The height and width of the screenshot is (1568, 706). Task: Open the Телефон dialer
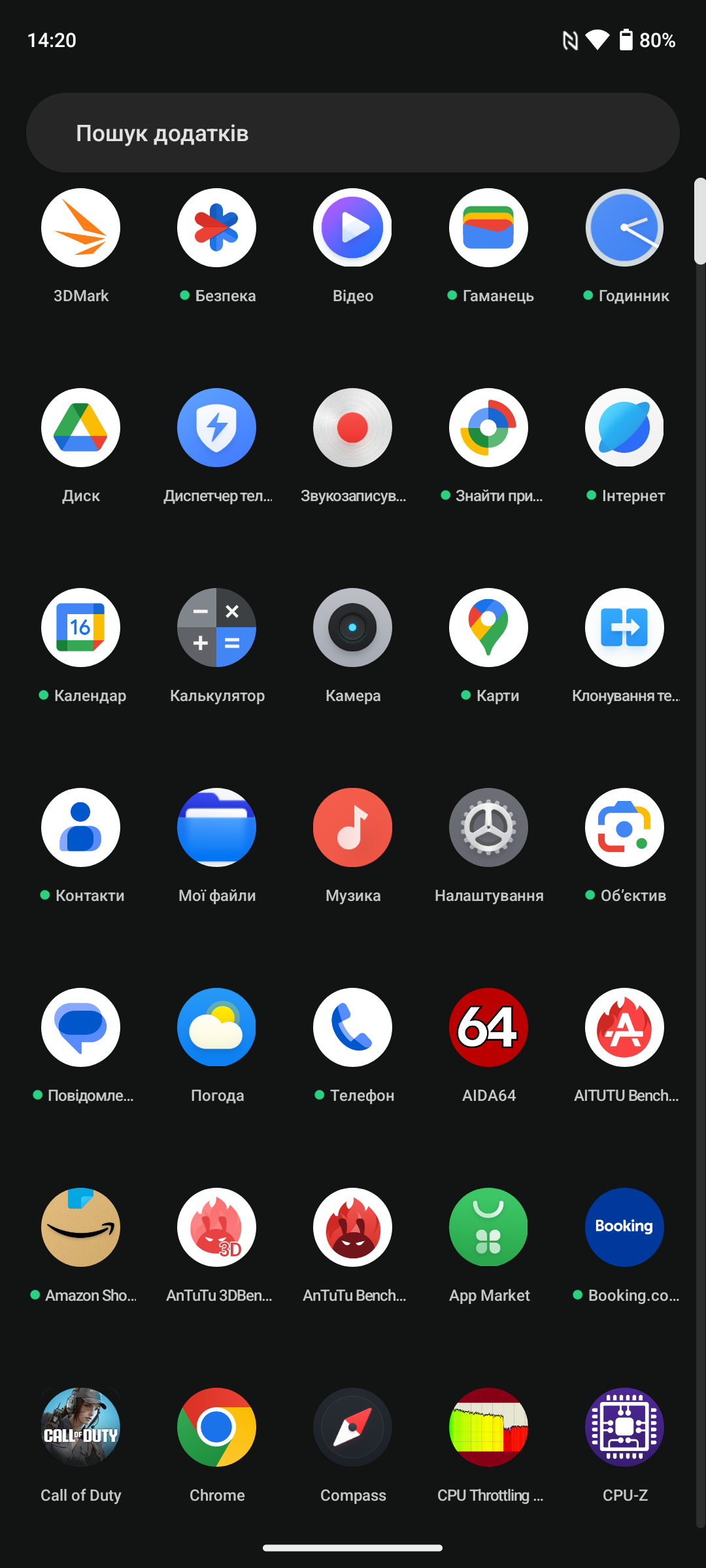(x=352, y=1028)
